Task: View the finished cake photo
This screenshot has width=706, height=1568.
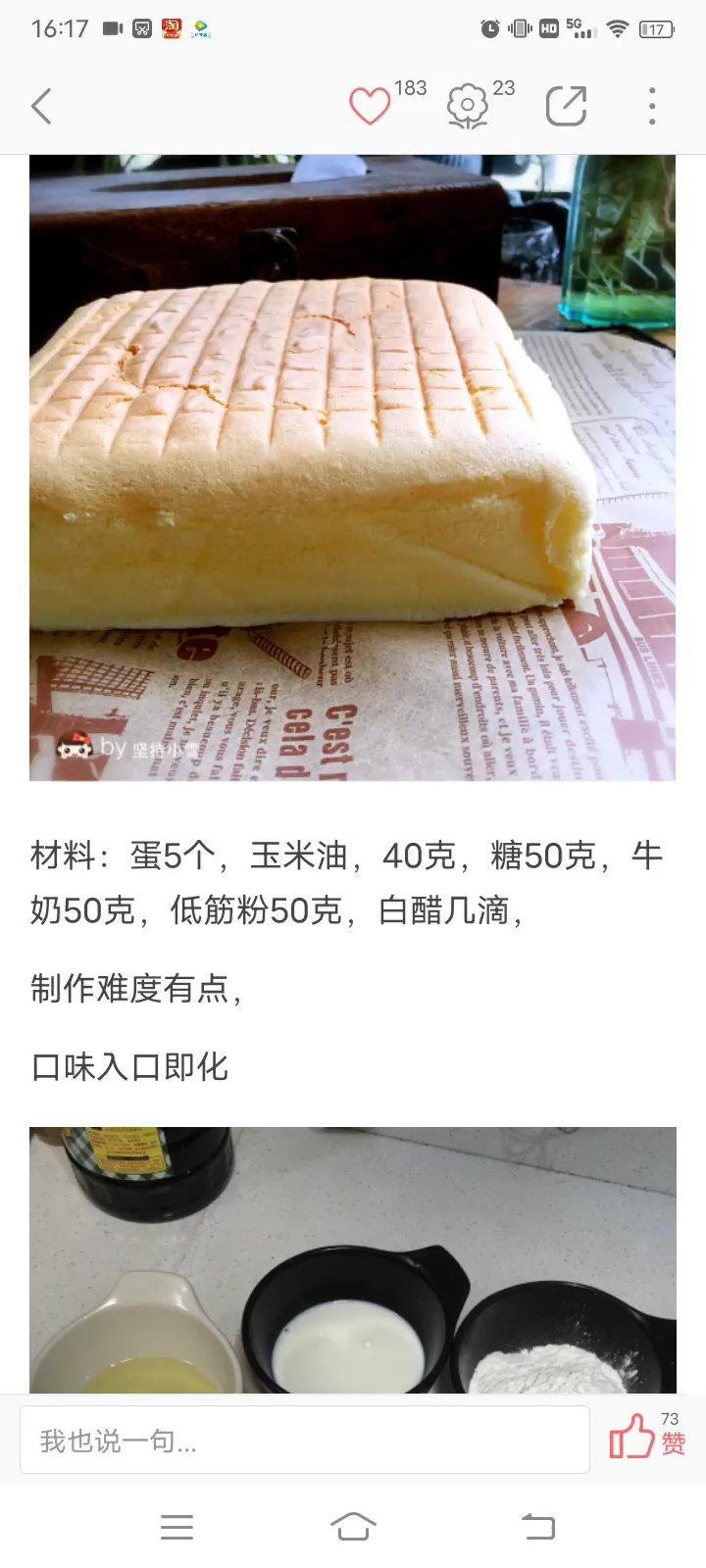Action: (x=353, y=461)
